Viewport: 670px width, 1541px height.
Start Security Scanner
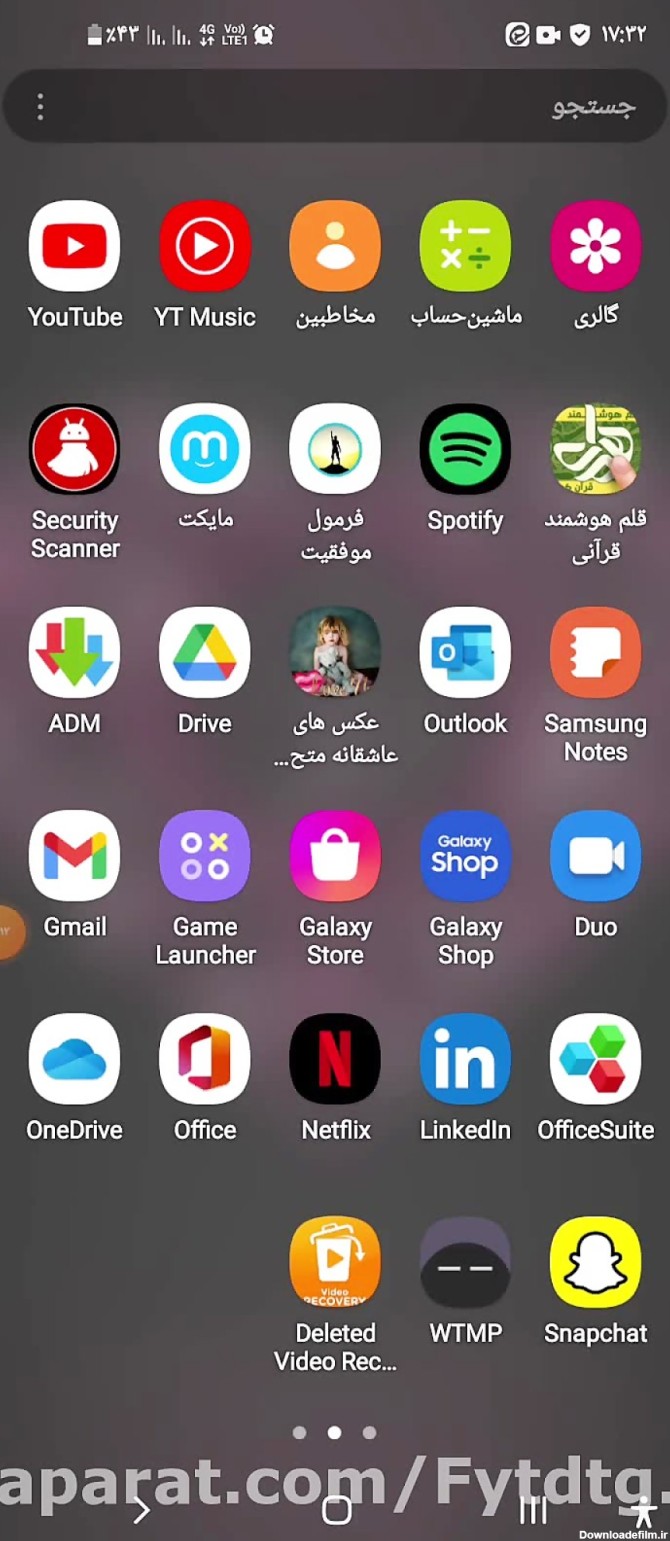75,450
